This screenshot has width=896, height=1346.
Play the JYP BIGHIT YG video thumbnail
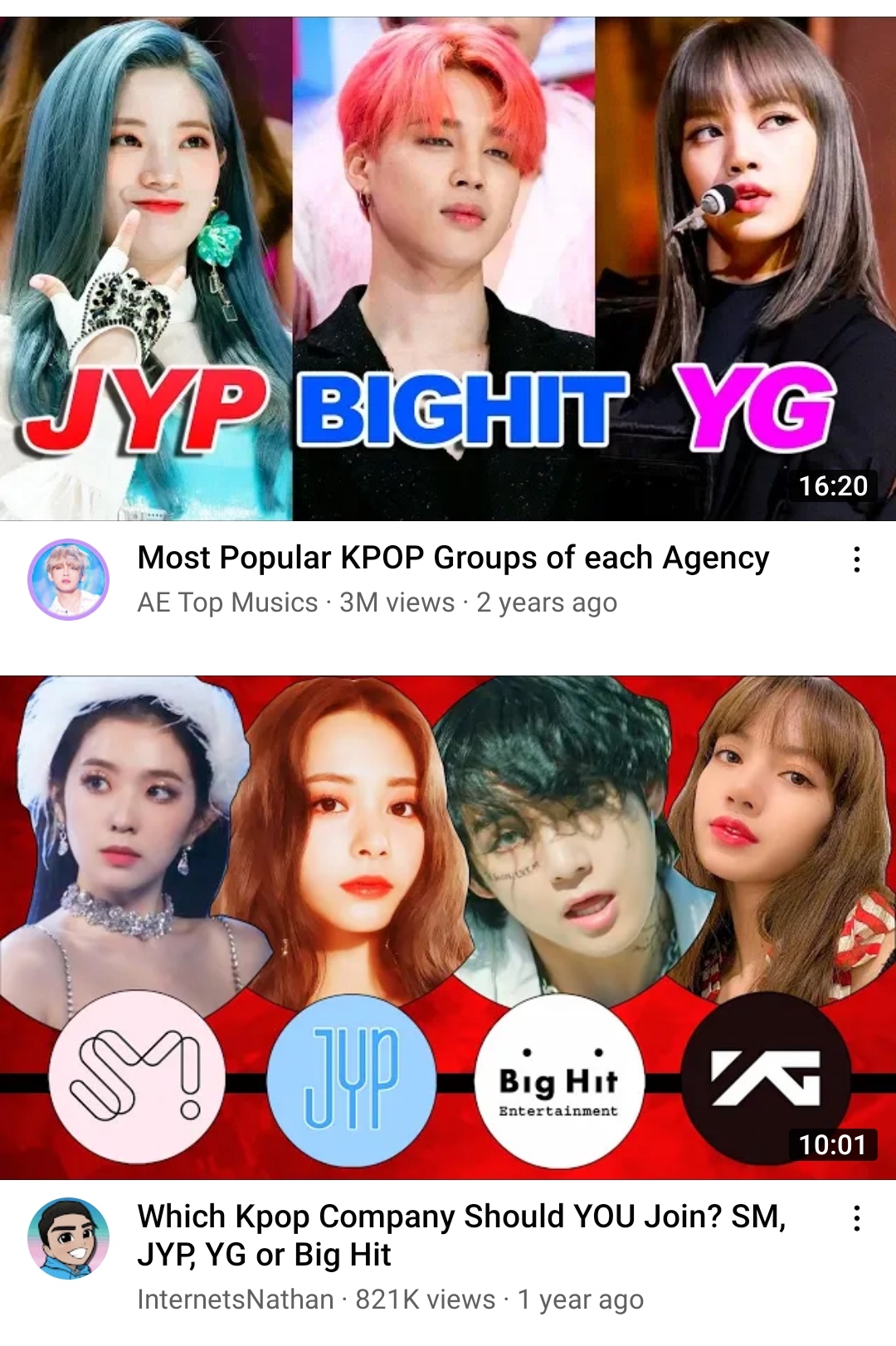point(448,270)
